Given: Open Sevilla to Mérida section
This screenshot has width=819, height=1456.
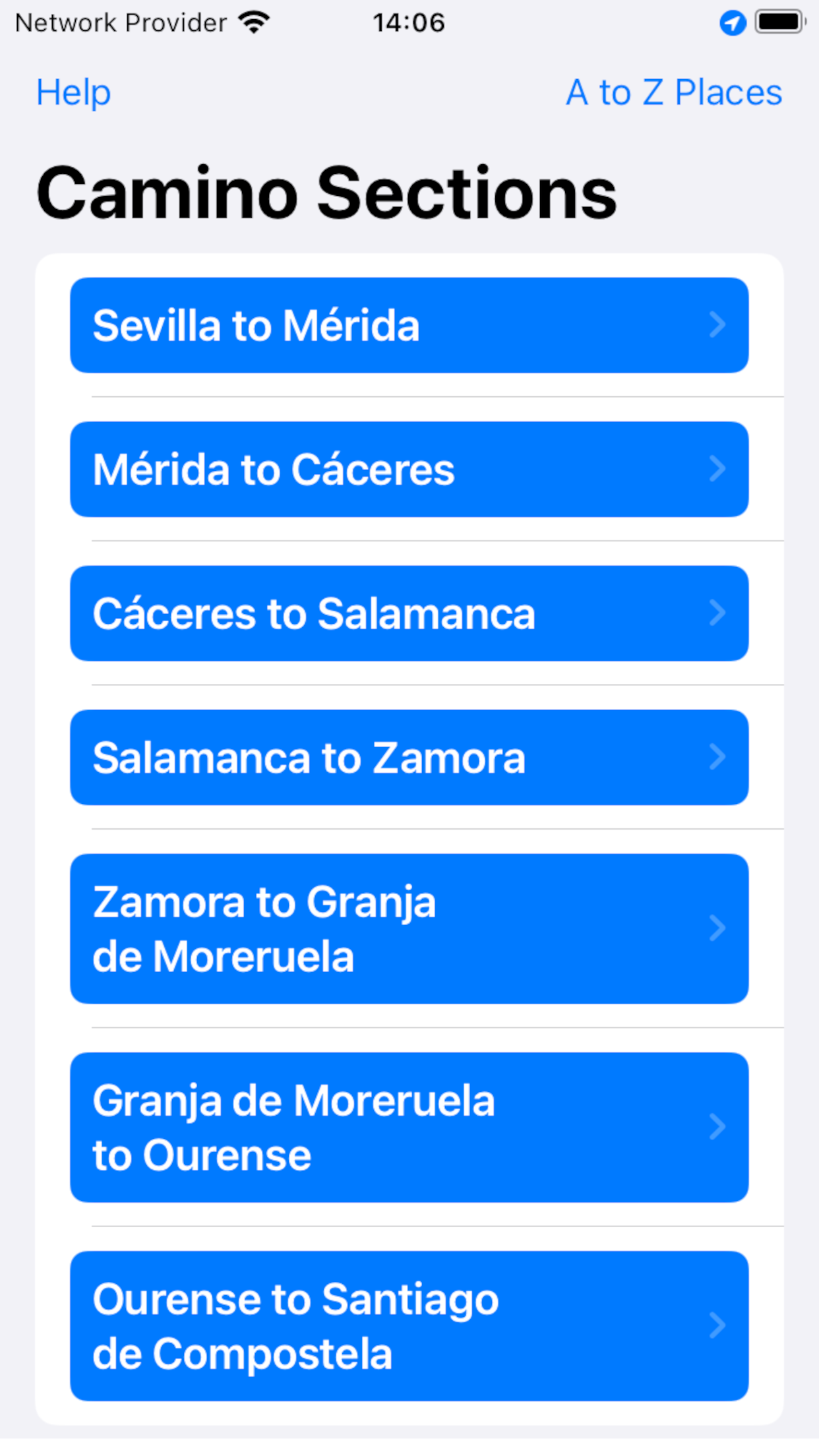Looking at the screenshot, I should 409,325.
